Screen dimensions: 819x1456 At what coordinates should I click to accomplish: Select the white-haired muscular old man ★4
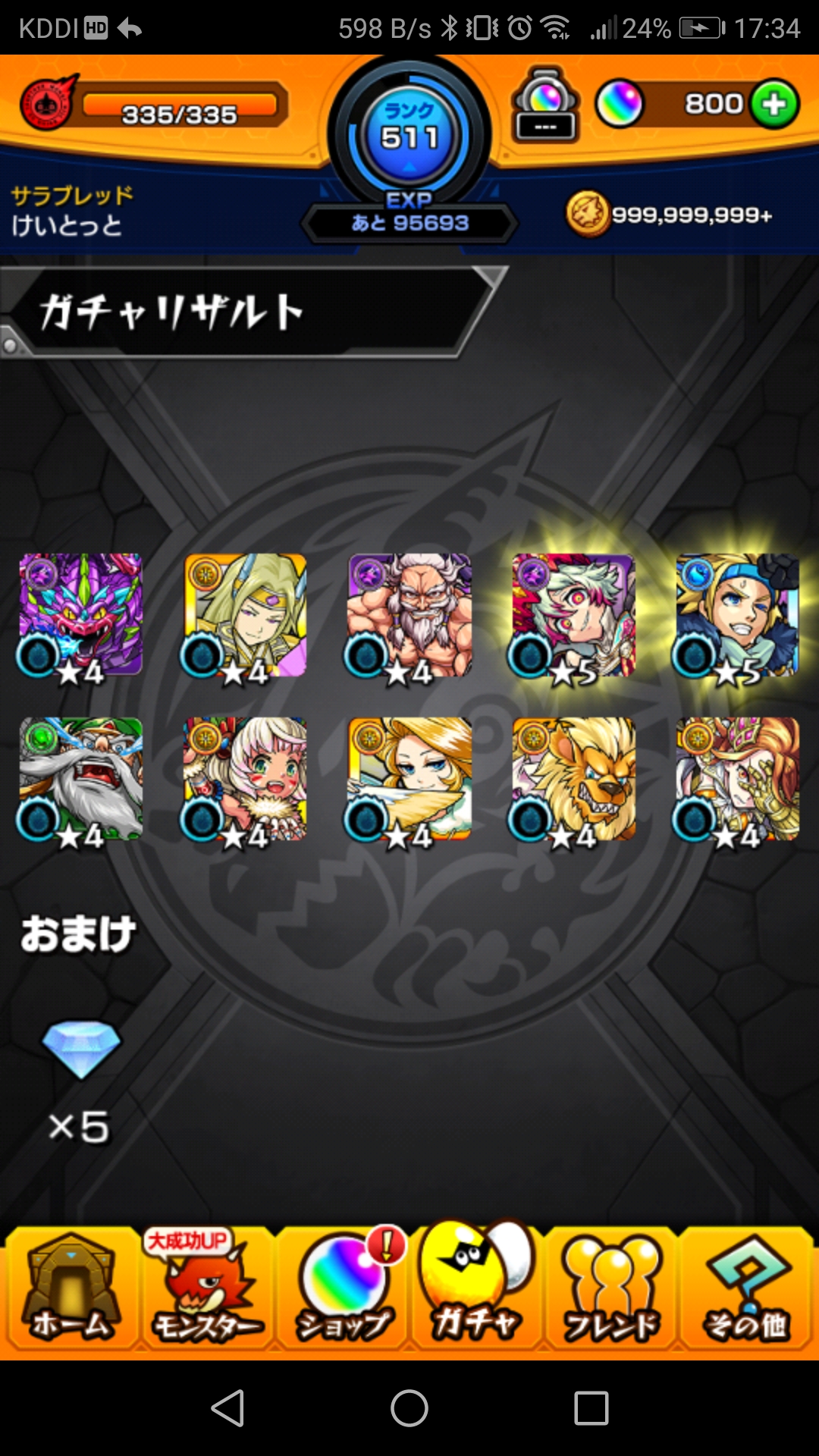click(x=409, y=616)
